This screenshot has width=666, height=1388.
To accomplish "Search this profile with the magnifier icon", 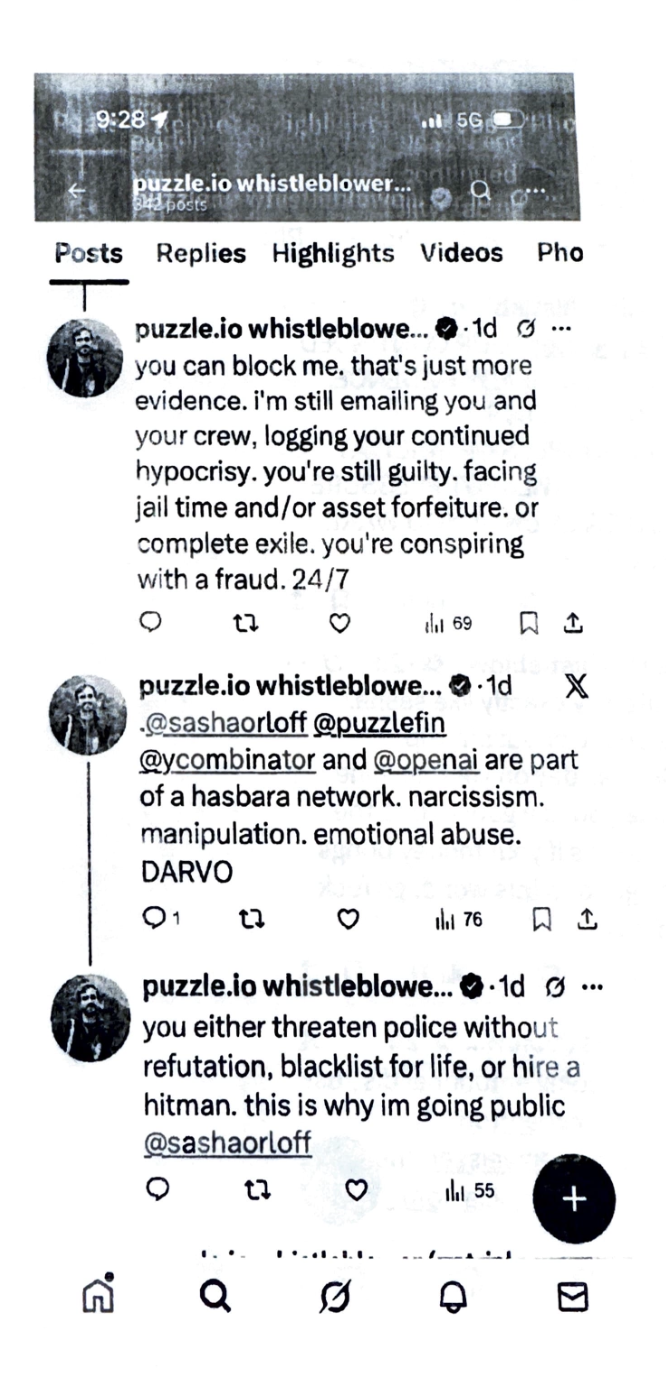I will [x=481, y=190].
